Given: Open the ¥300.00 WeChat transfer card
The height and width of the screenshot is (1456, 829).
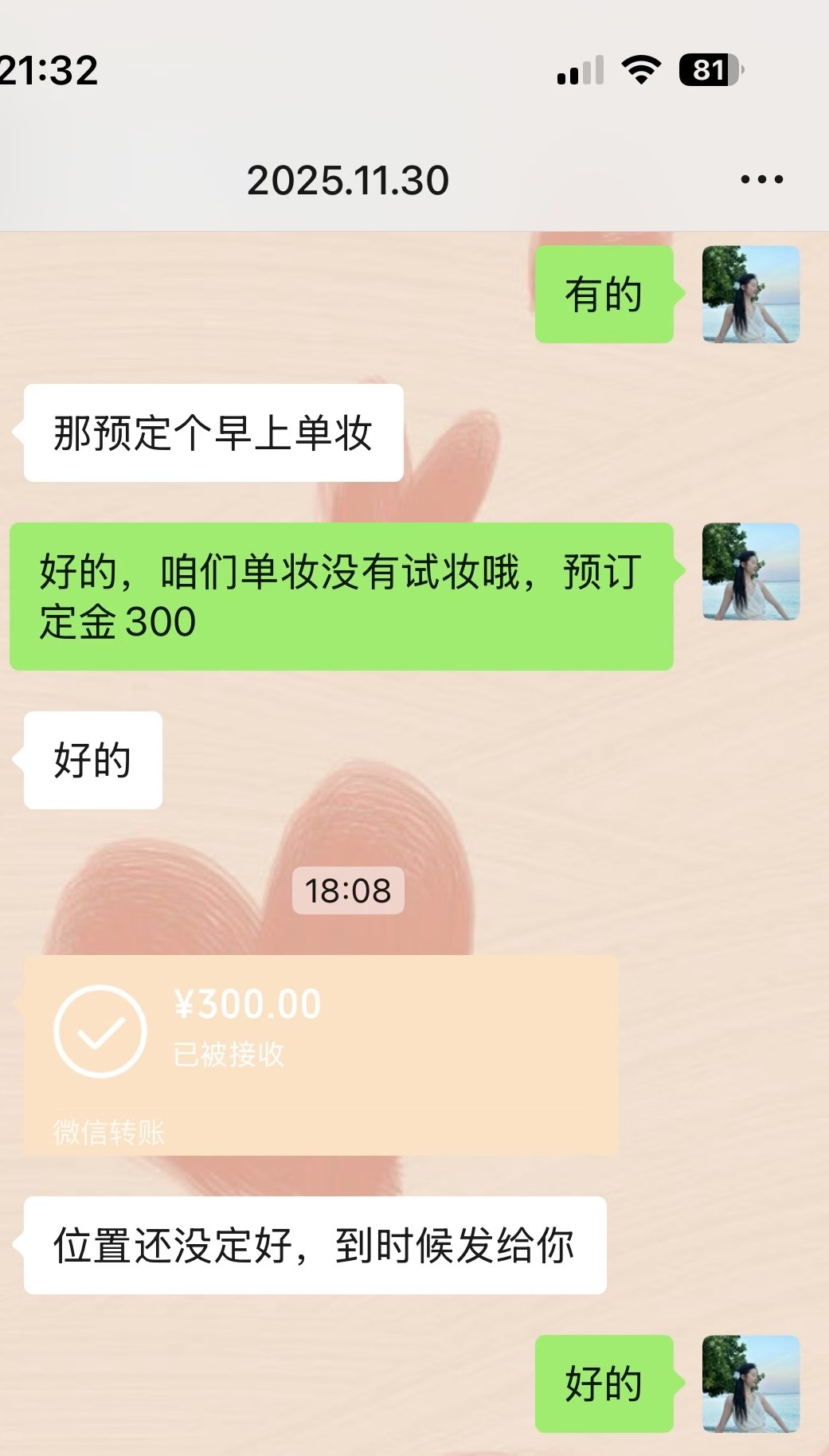Looking at the screenshot, I should pyautogui.click(x=321, y=1053).
